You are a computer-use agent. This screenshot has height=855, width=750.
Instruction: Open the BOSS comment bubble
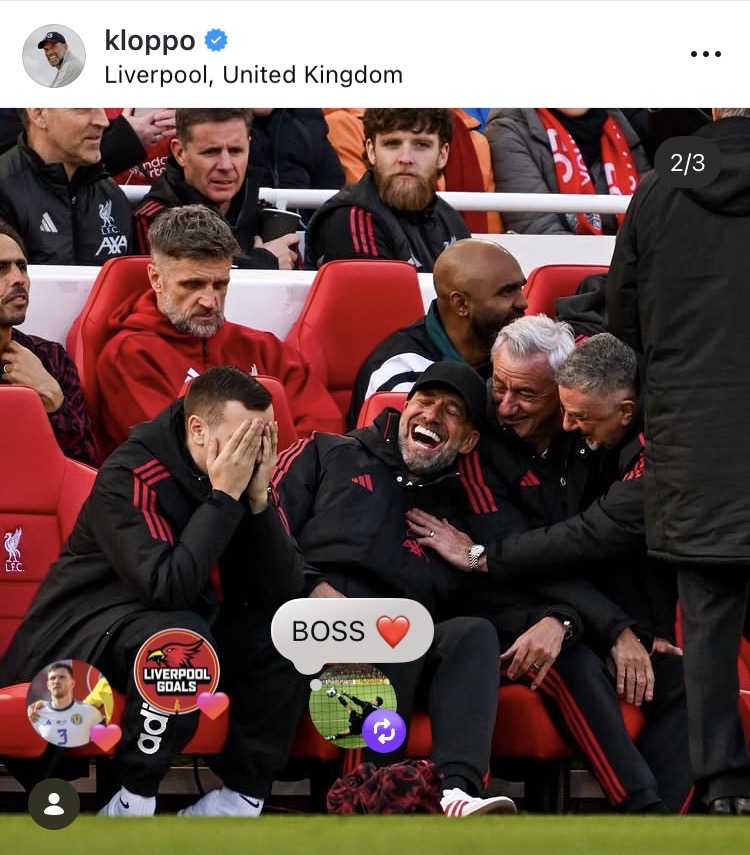352,632
